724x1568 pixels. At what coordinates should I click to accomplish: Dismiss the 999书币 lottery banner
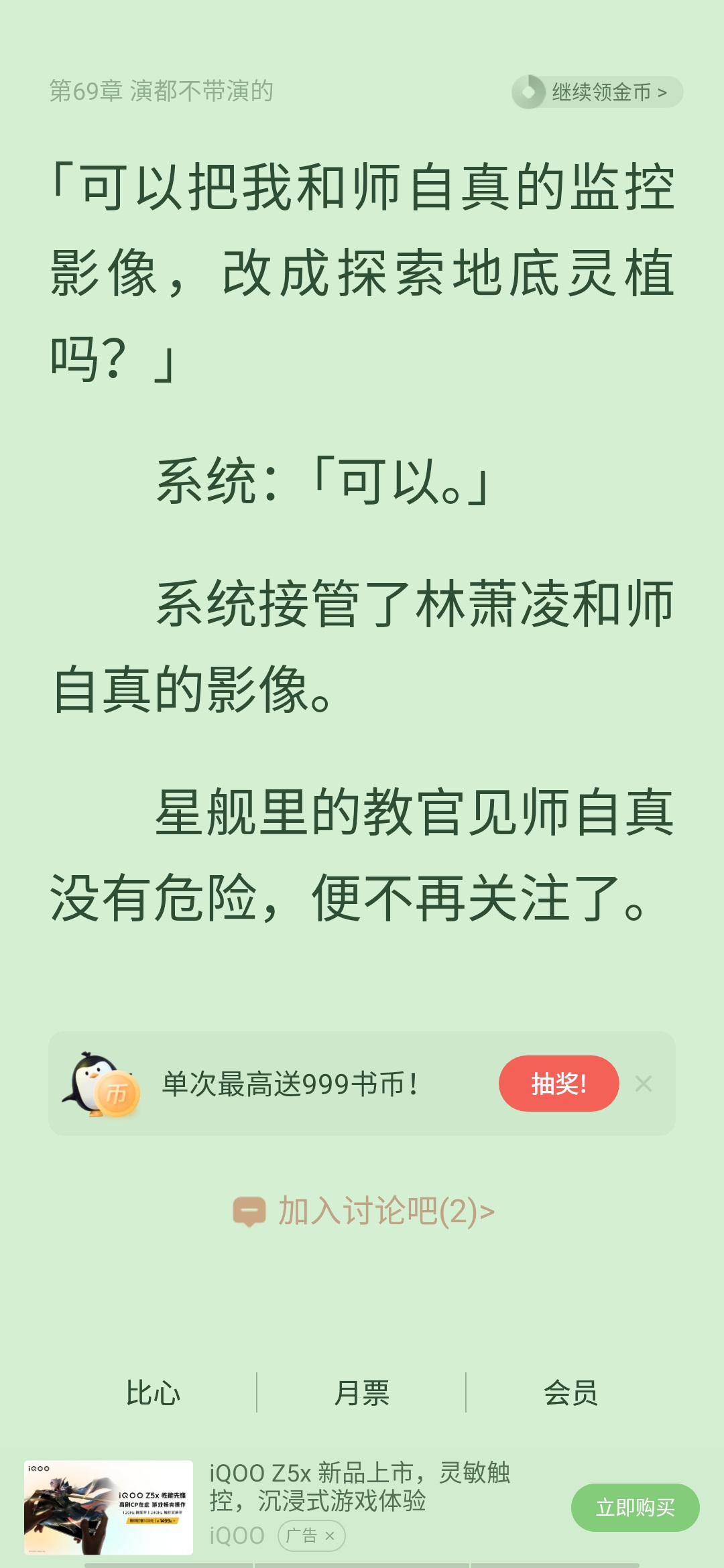click(644, 1084)
